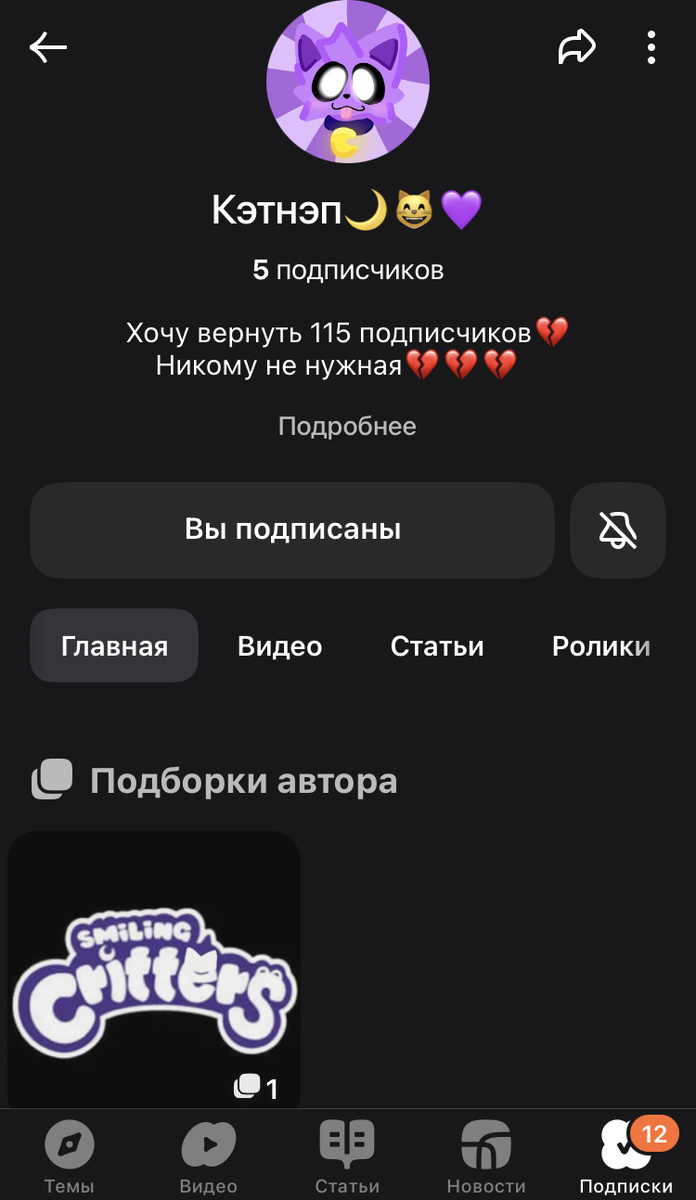Share this channel profile
The image size is (696, 1200).
point(577,47)
